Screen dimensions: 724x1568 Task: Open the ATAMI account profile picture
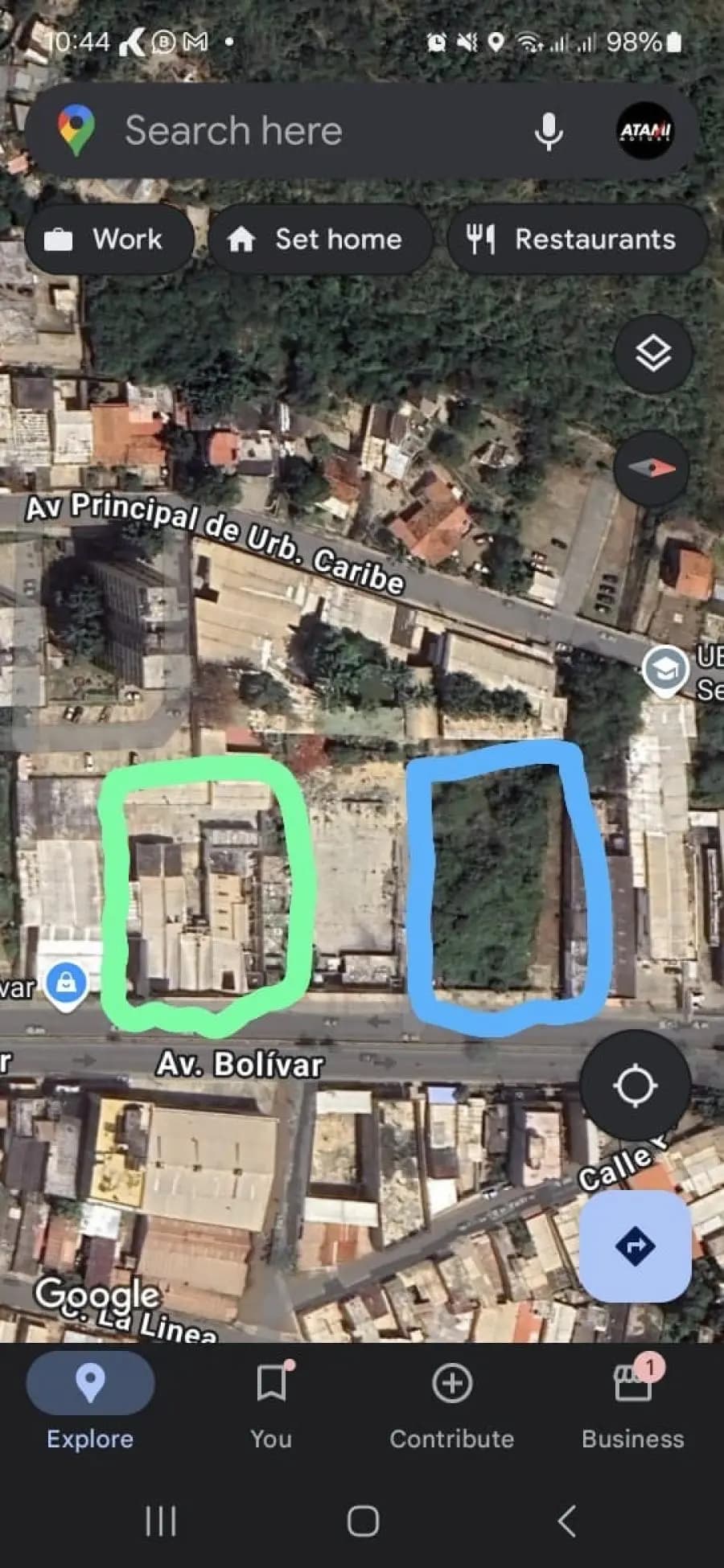[x=645, y=131]
